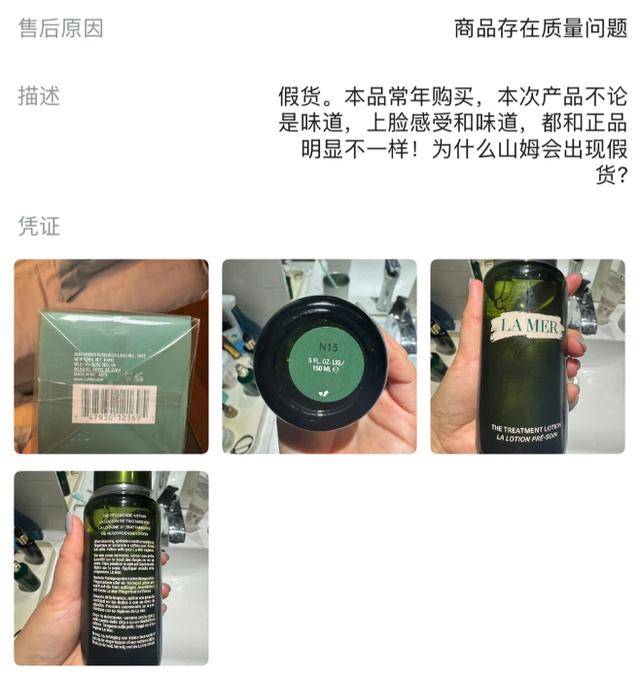Open the photo of the bottle's back label

tap(111, 568)
